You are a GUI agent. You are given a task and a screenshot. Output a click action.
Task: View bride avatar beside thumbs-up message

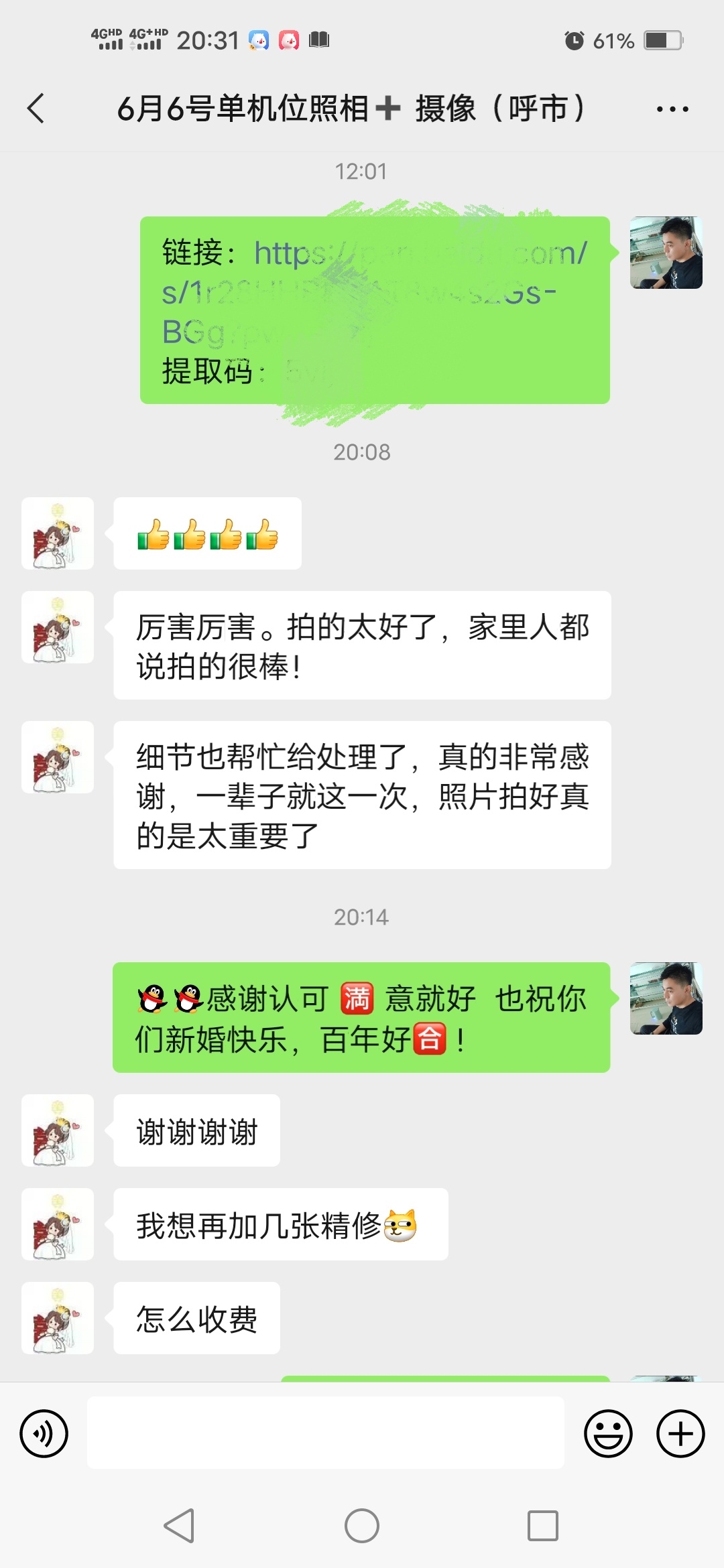point(58,533)
